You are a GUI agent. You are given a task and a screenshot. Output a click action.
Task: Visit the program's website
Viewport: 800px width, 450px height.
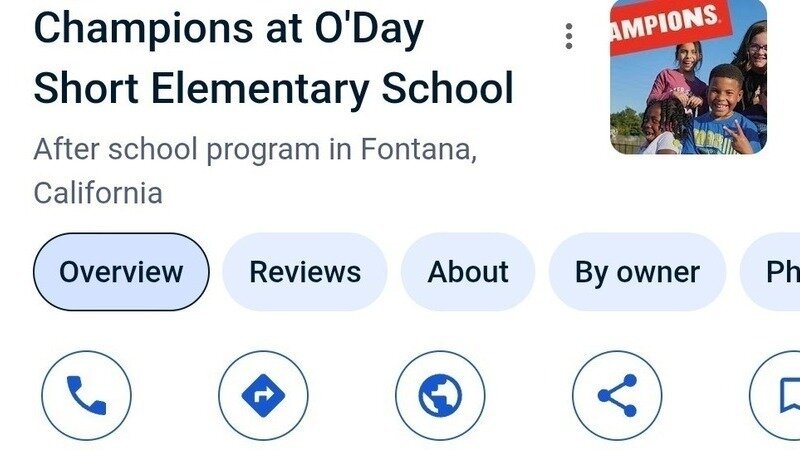point(440,396)
